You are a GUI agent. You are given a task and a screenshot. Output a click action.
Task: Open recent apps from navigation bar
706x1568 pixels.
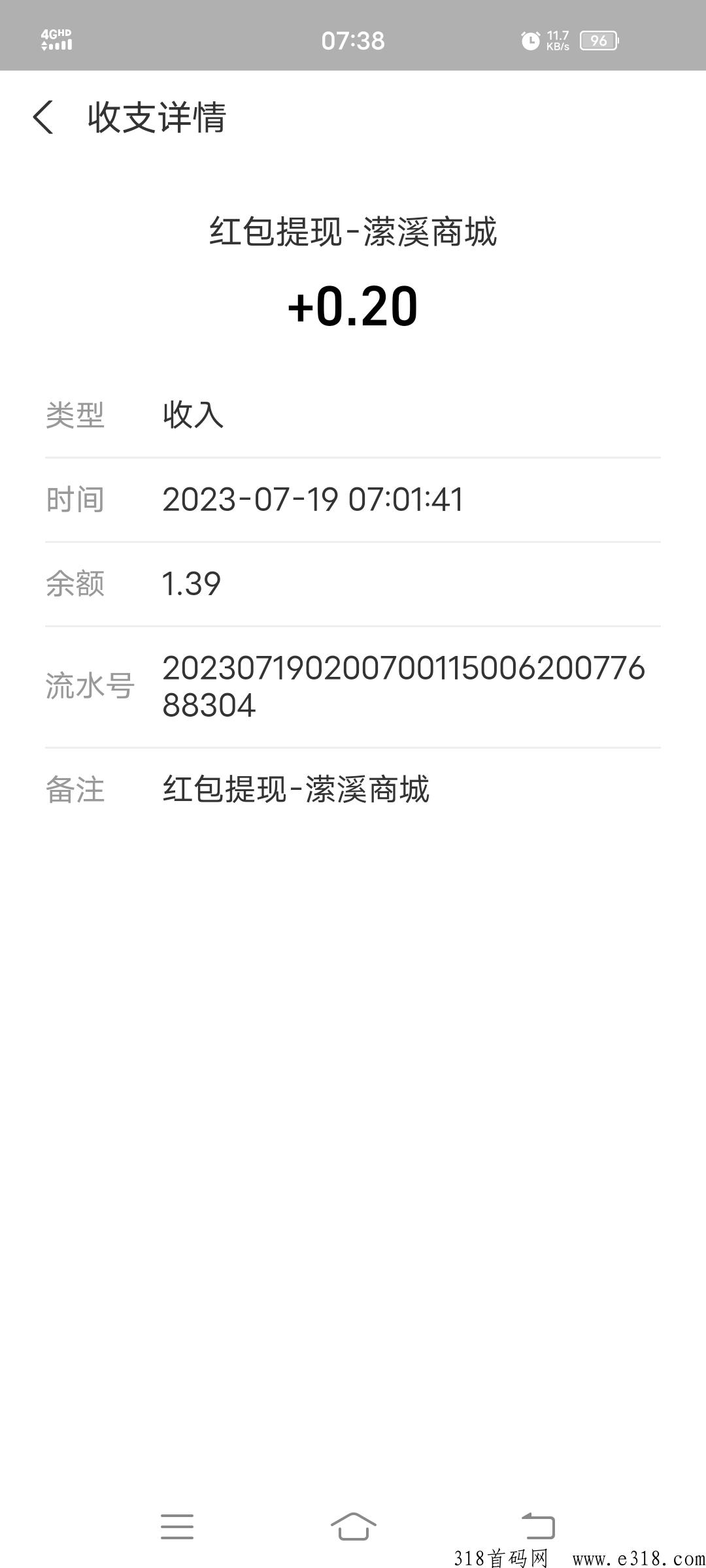(x=177, y=1526)
